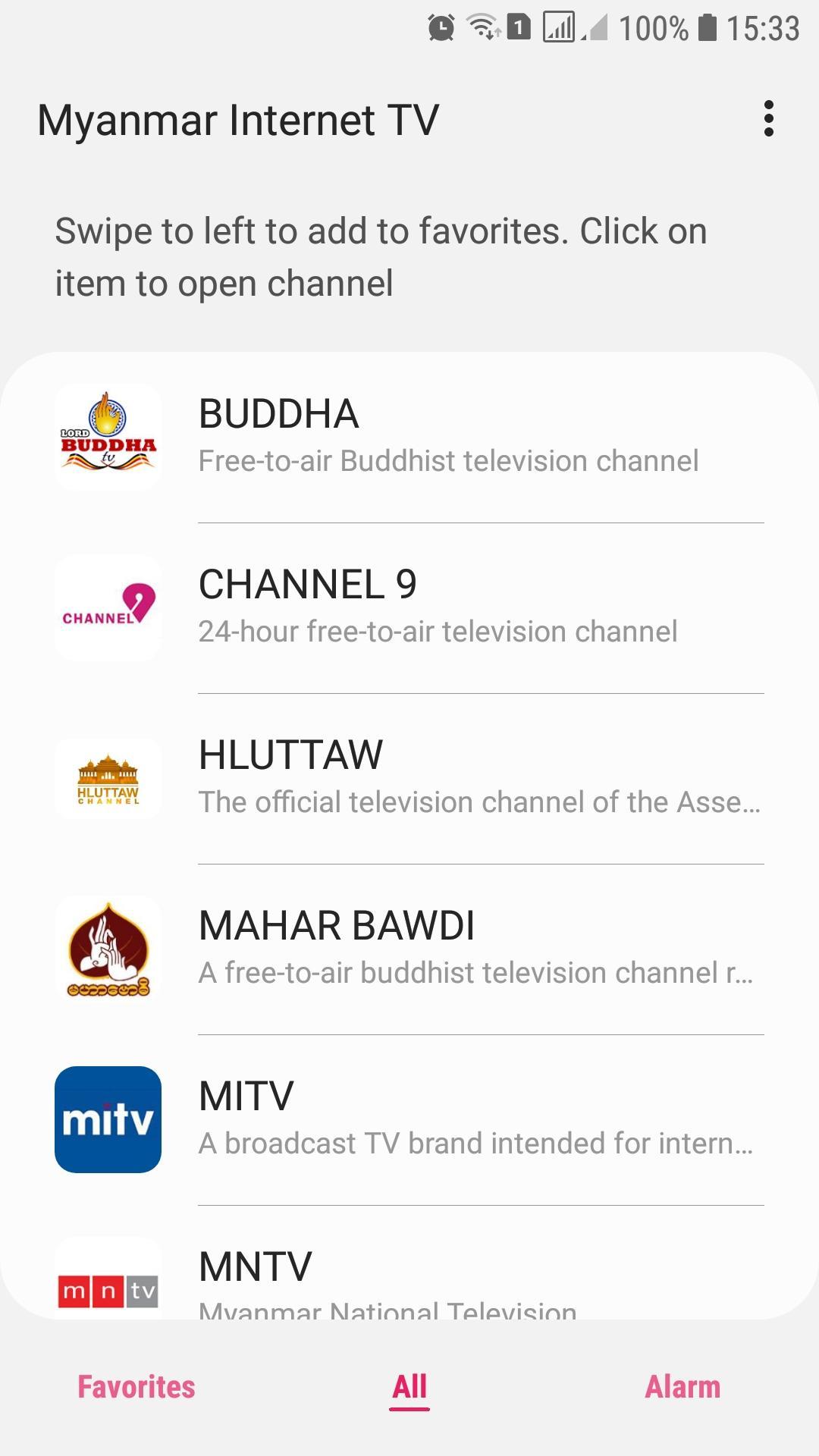This screenshot has width=819, height=1456.
Task: Watch the MITV channel
Action: tap(409, 1120)
